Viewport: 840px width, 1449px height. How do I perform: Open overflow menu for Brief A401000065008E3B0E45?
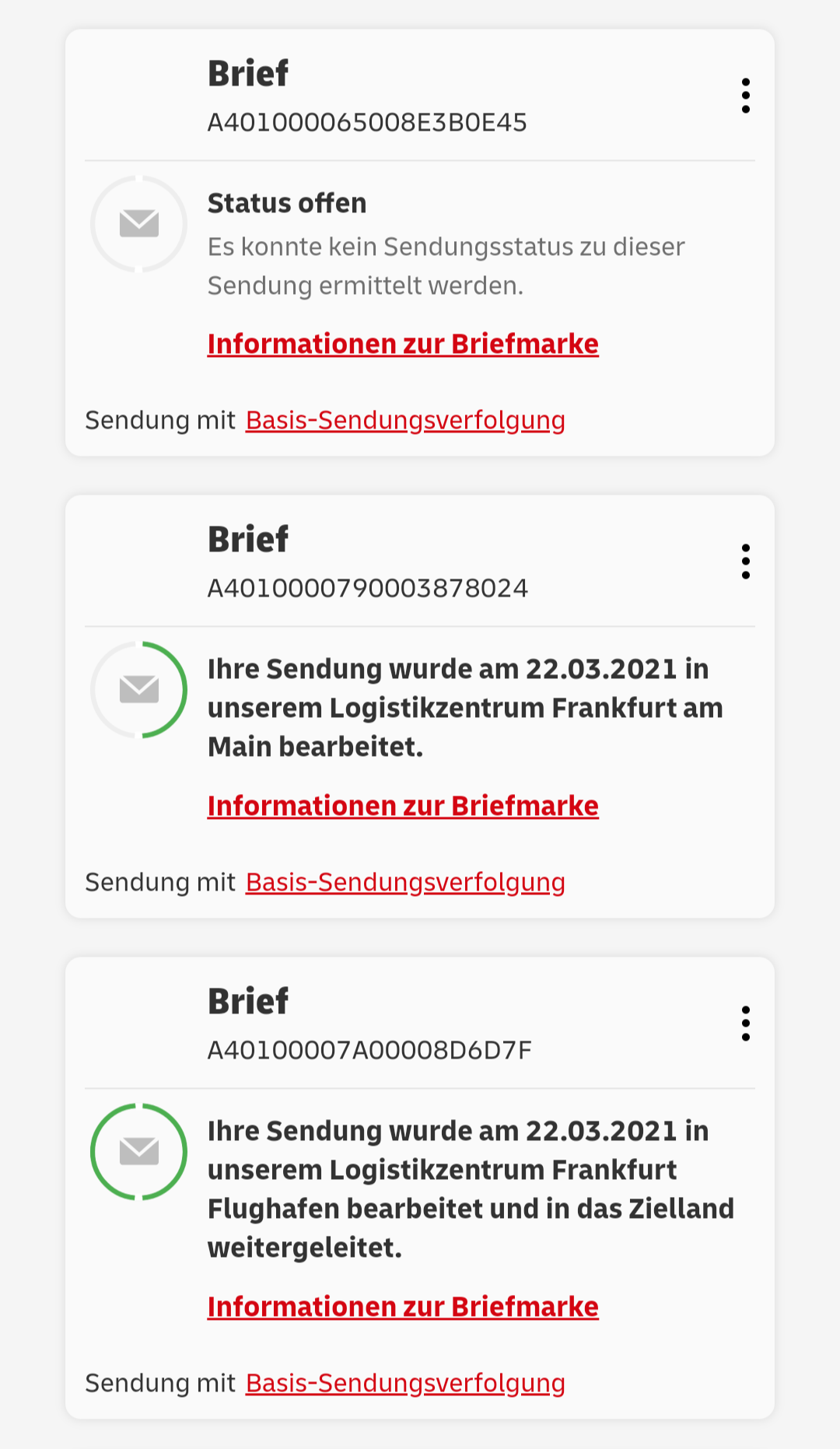745,96
